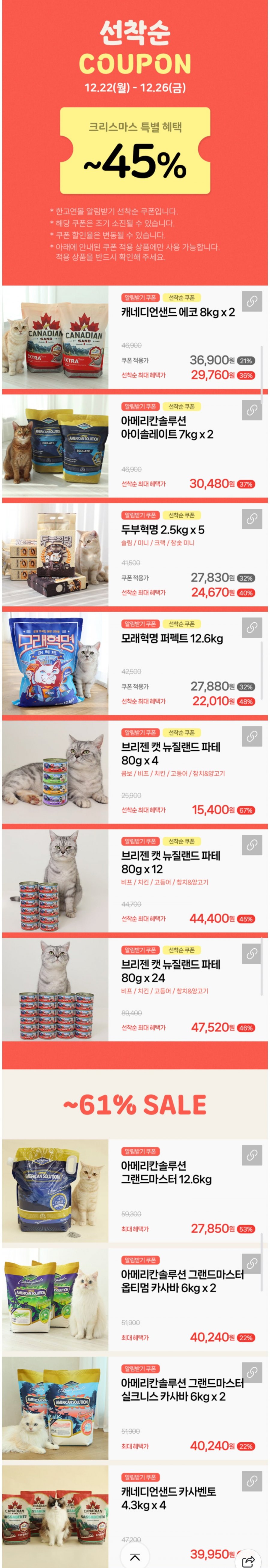This screenshot has width=270, height=1568.
Task: Open the 캐네디언샌드 에코 8kg x 2 product
Action: (177, 312)
